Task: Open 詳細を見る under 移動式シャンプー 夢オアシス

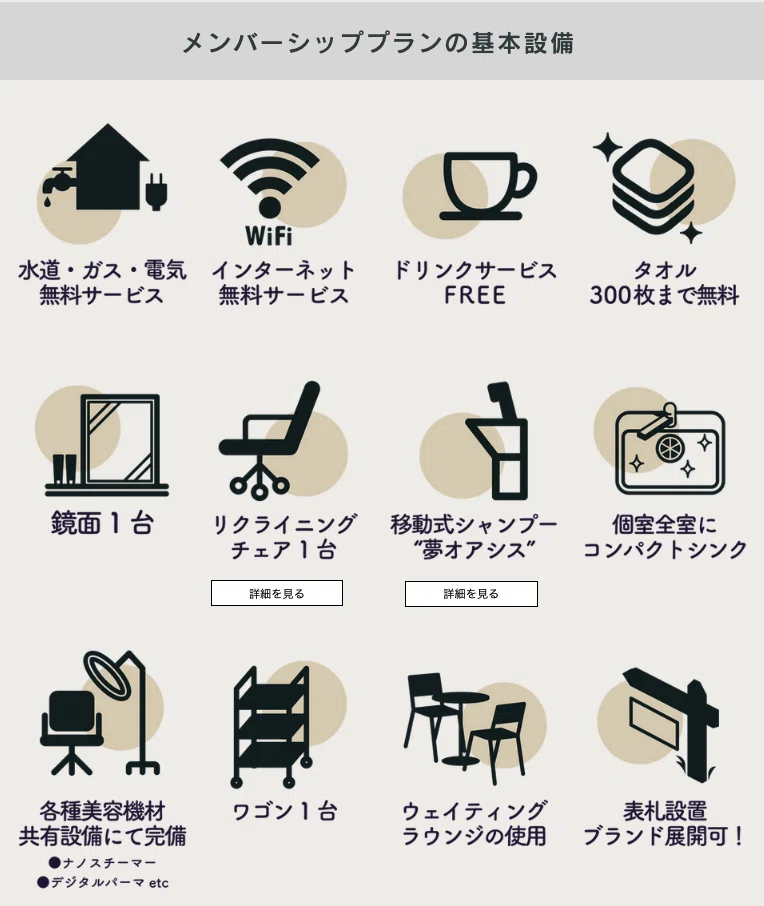Action: pos(471,594)
